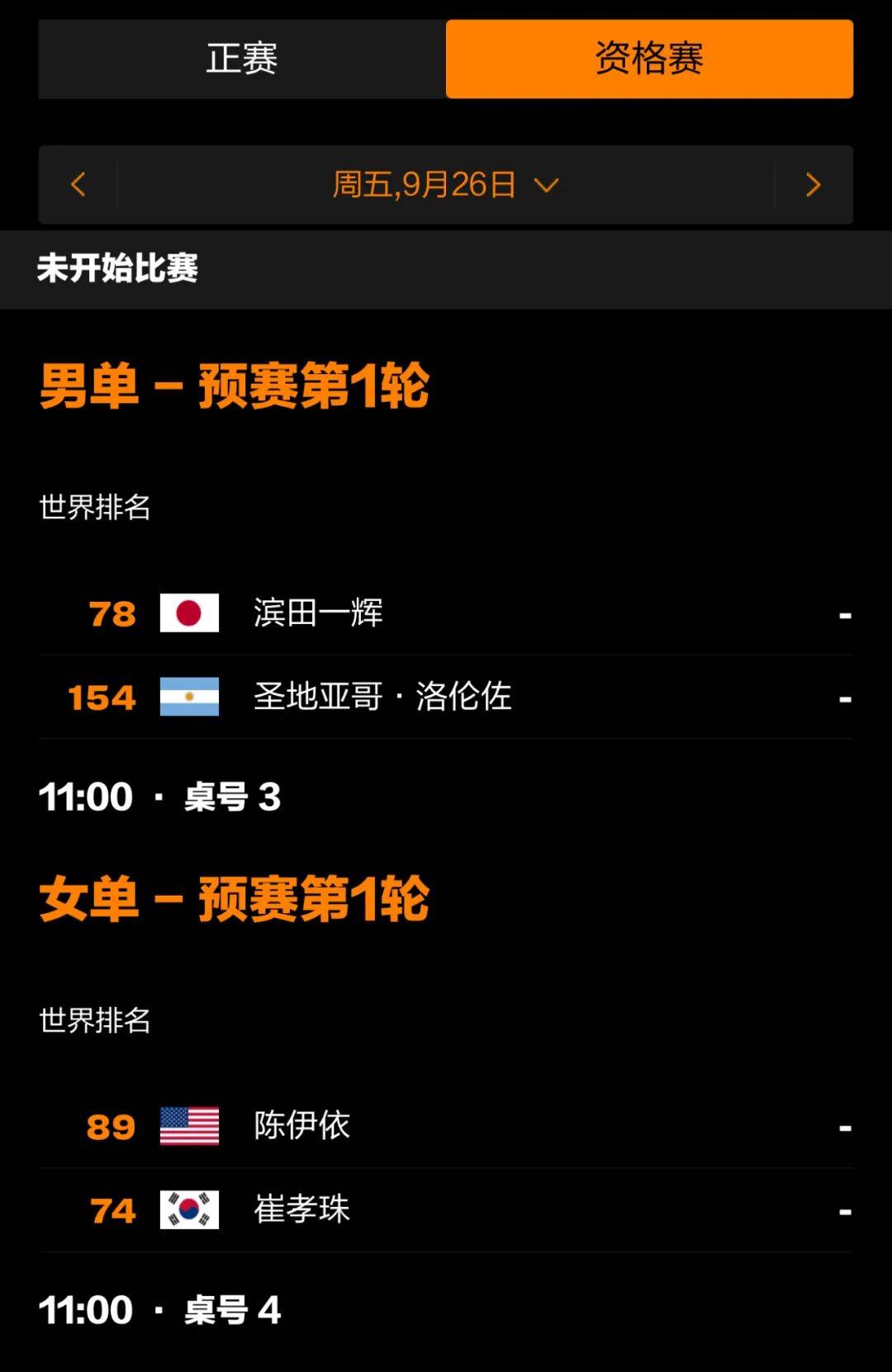Expand the date picker chevron
Screen dimensions: 892x1372
click(x=547, y=187)
